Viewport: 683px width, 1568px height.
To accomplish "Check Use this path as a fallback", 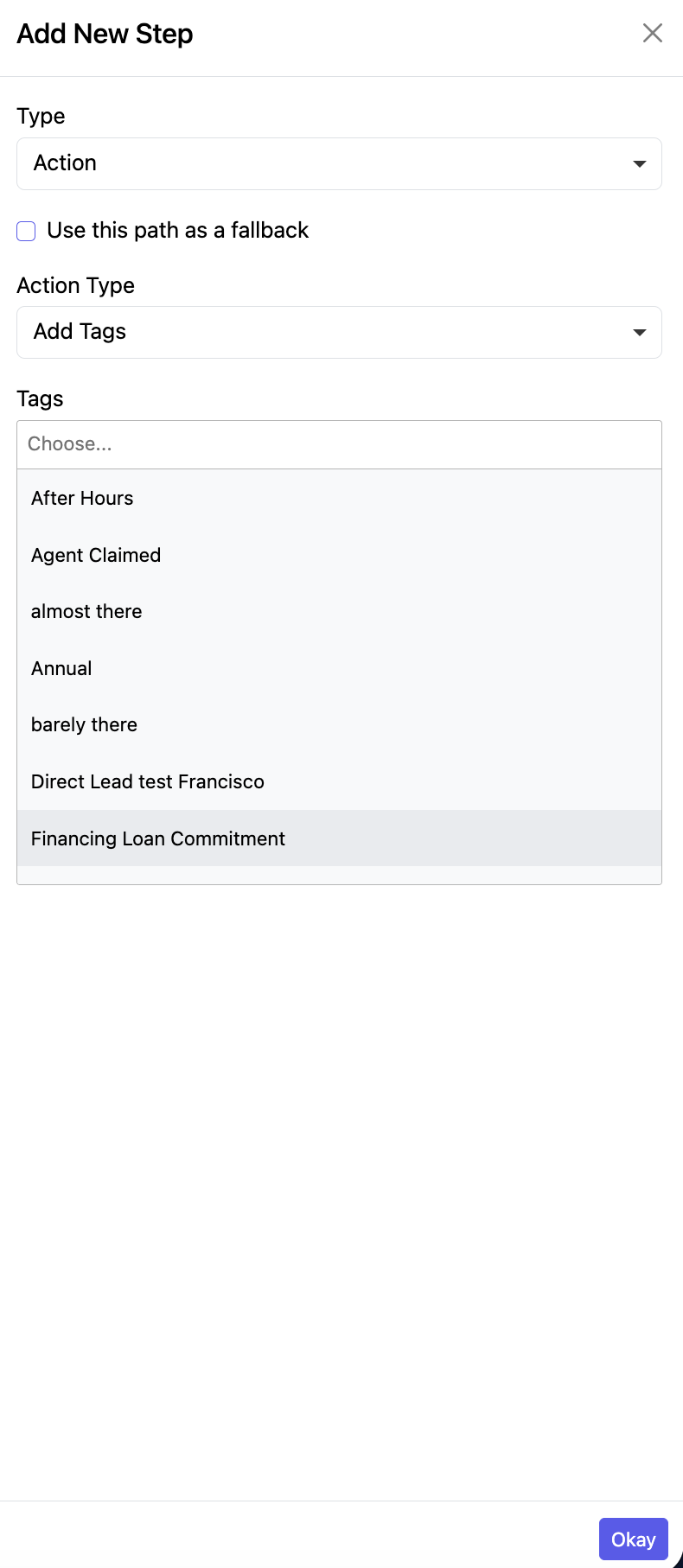I will point(26,231).
